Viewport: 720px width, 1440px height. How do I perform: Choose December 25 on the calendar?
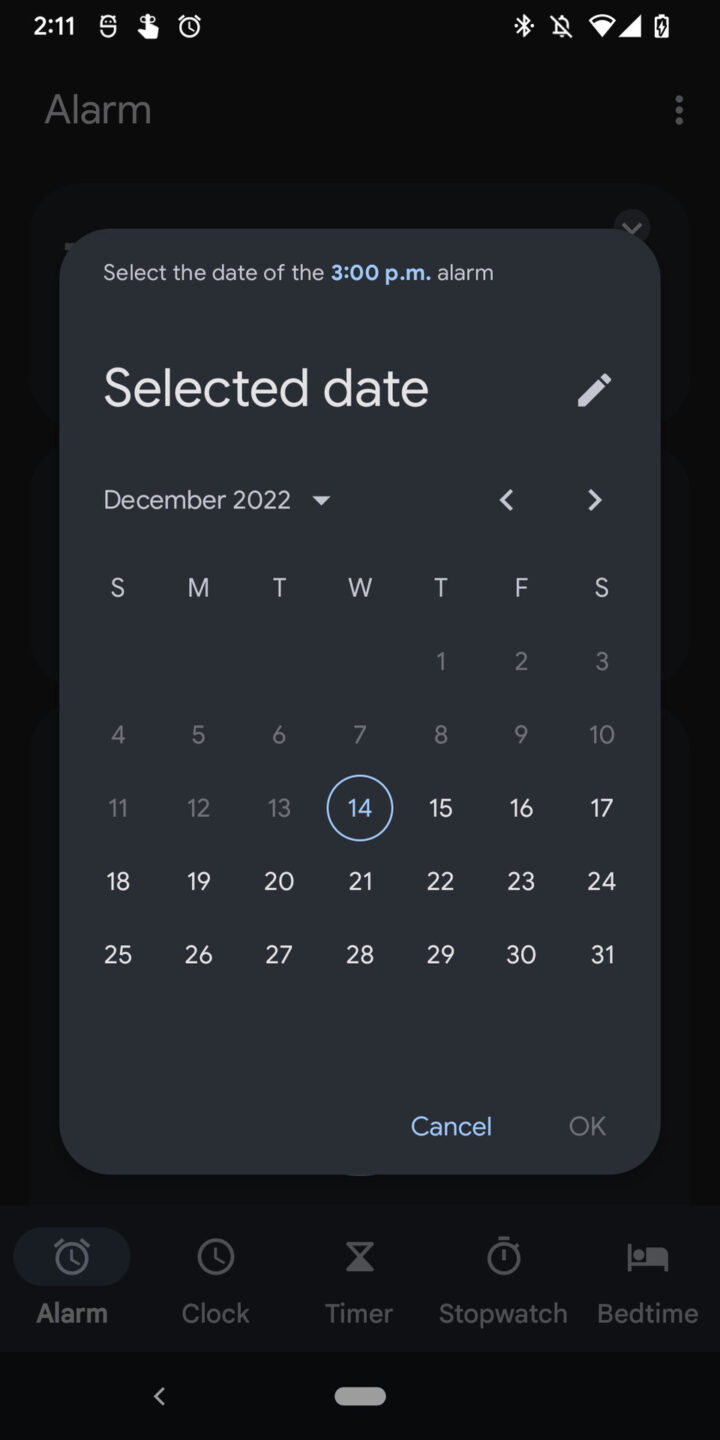117,954
